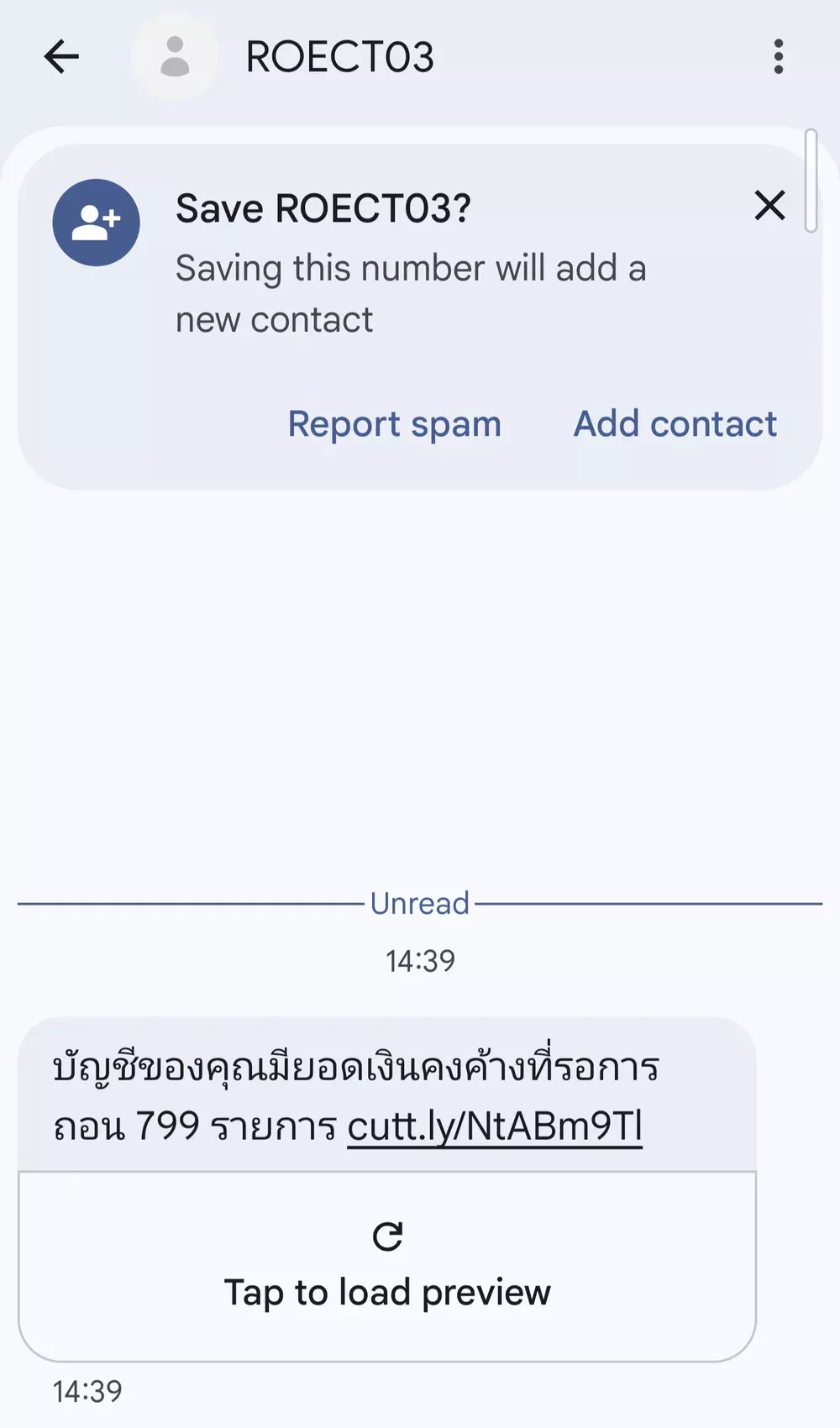Image resolution: width=840 pixels, height=1428 pixels.
Task: Open the cutt.ly/NtABm9Tl link
Action: [495, 1126]
